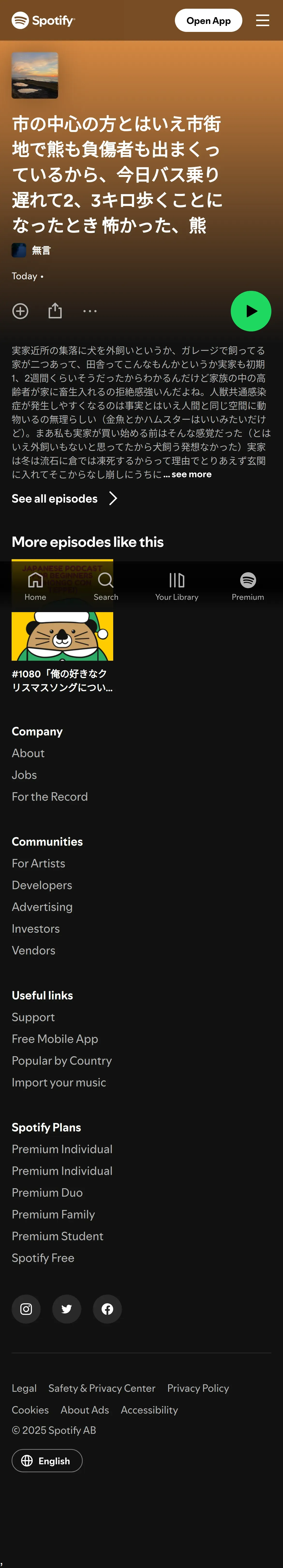
Task: Tap the Open App button
Action: coord(208,21)
